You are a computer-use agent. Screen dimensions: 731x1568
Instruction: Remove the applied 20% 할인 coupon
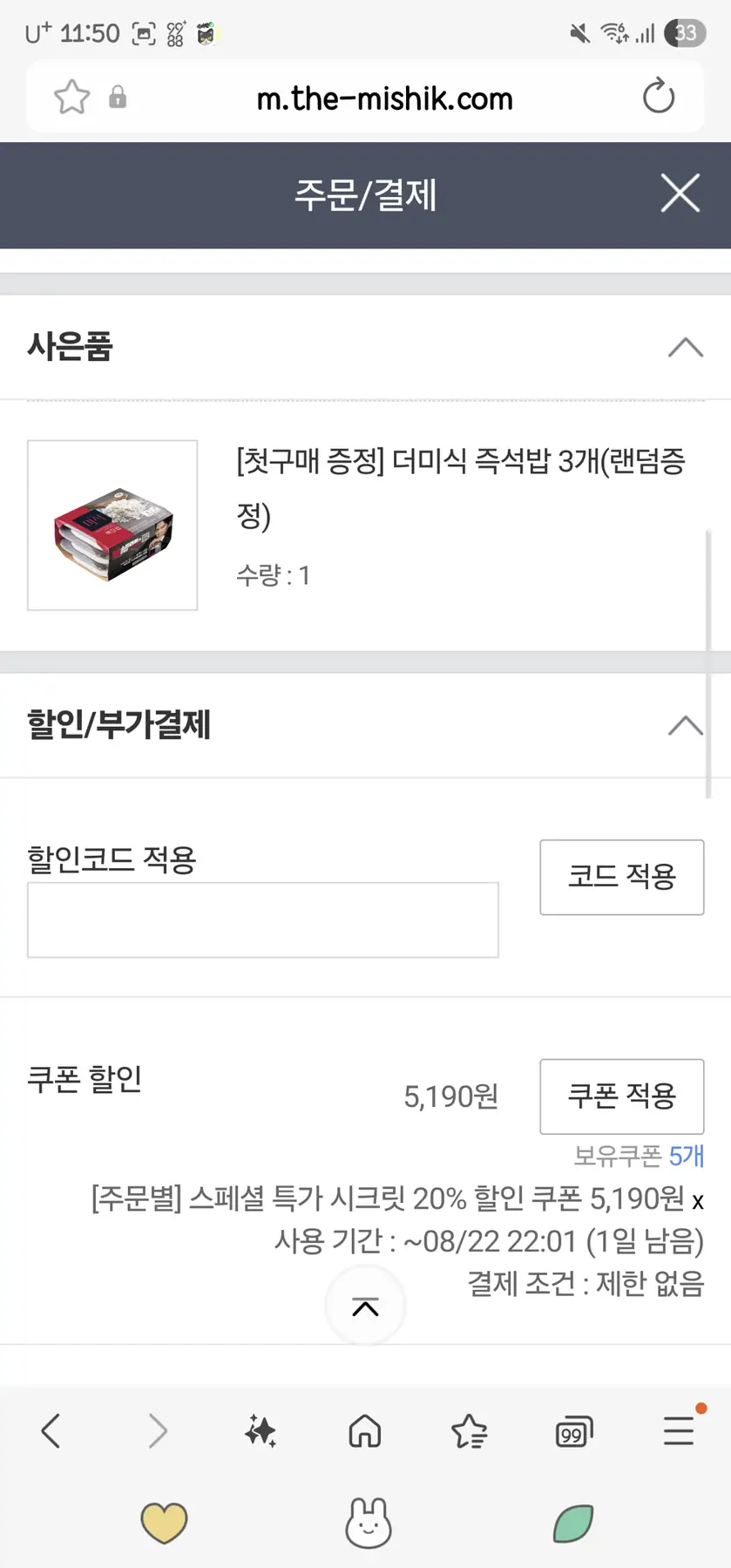(698, 1202)
